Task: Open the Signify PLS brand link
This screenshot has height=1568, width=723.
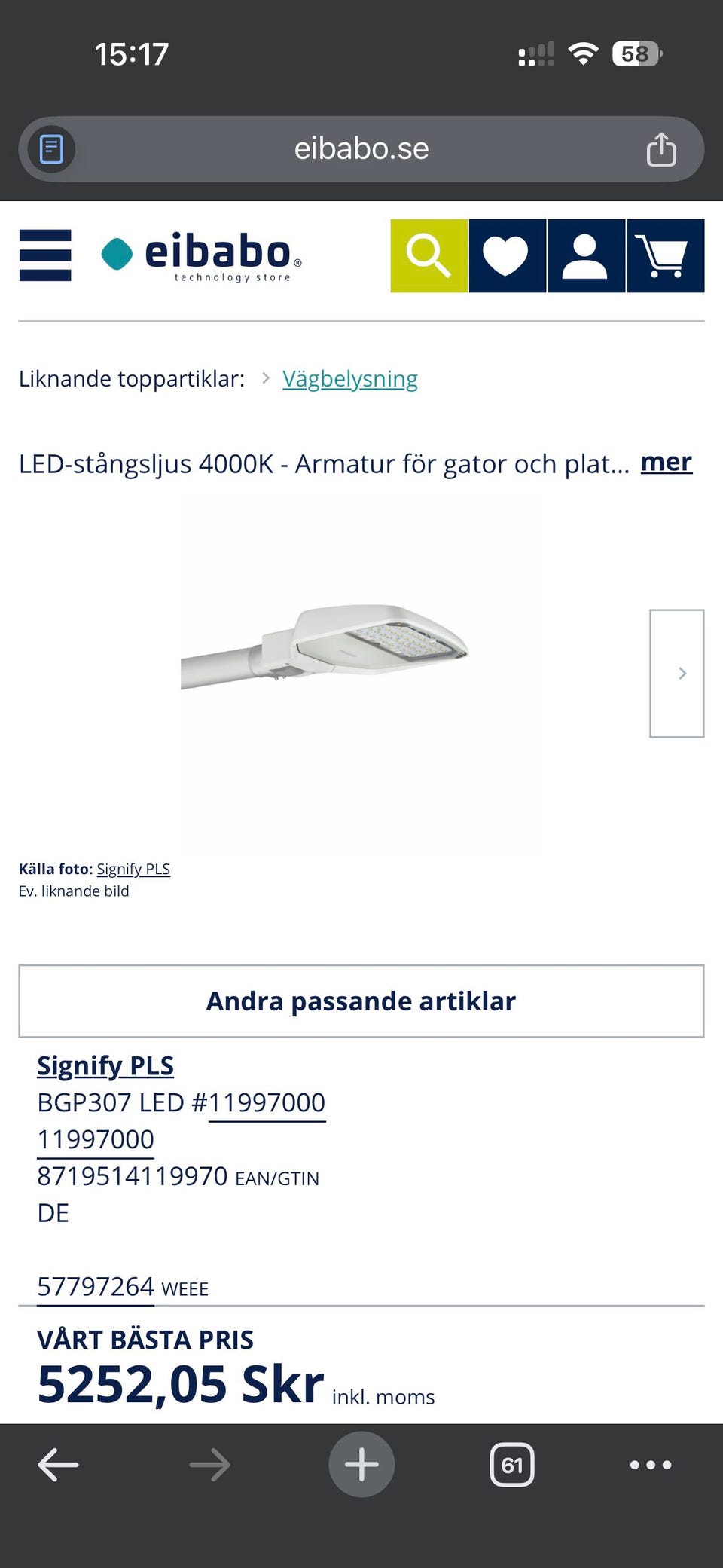Action: (x=105, y=1065)
